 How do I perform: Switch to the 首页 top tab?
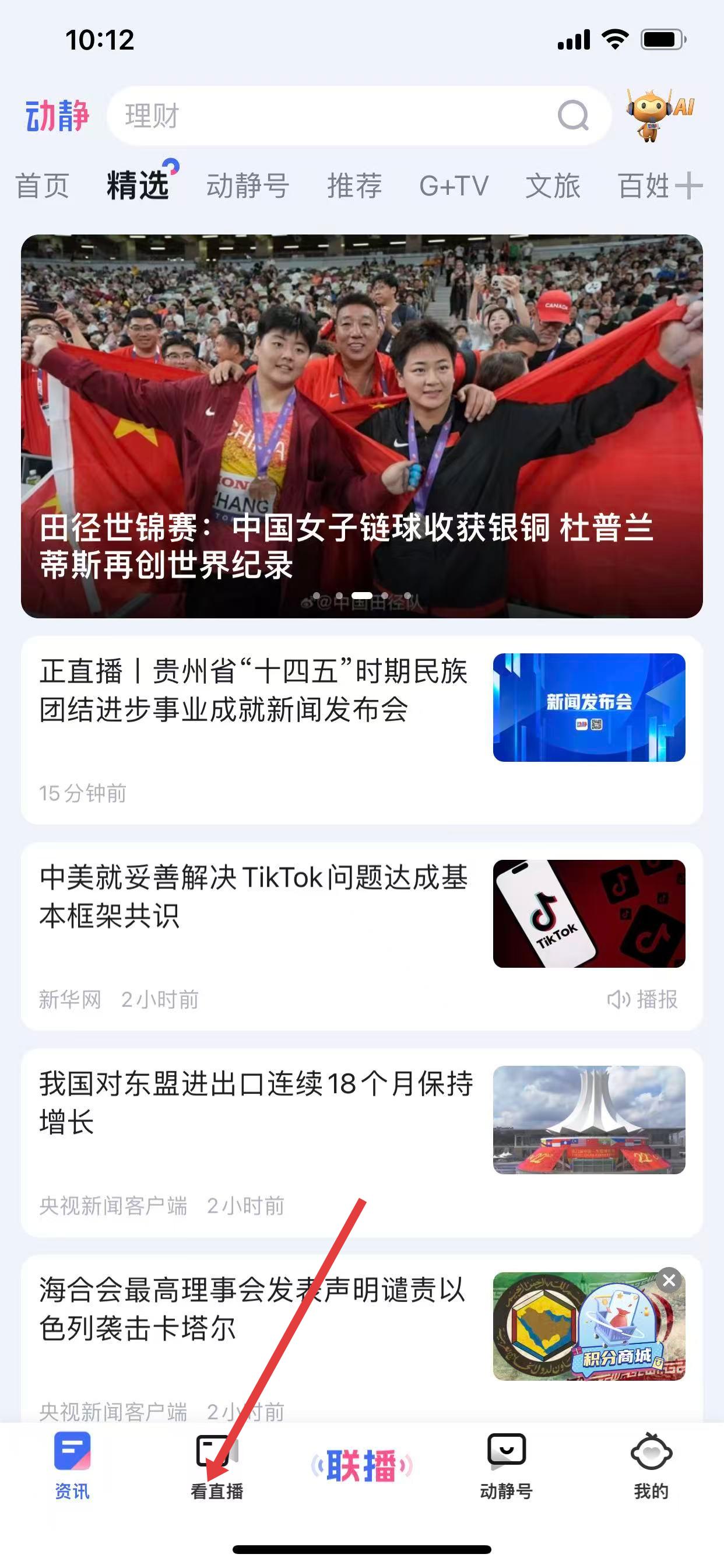(x=42, y=185)
